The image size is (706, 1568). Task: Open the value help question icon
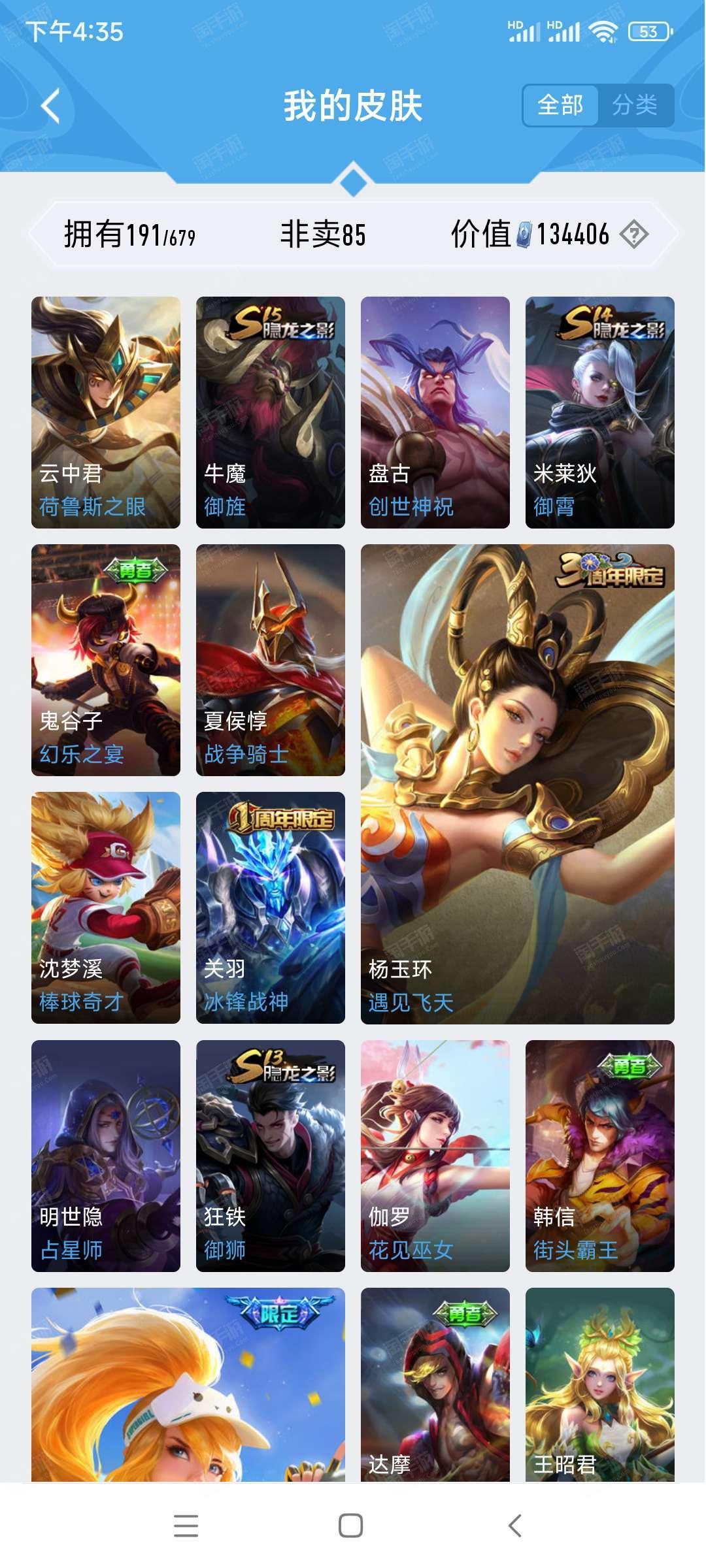tap(633, 234)
